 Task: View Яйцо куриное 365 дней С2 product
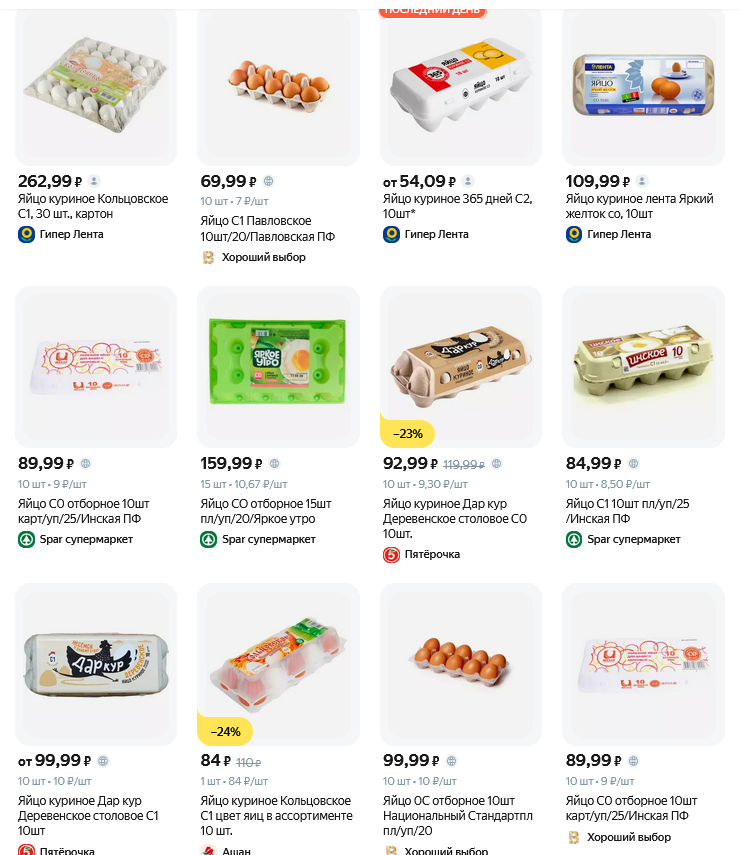pos(461,85)
